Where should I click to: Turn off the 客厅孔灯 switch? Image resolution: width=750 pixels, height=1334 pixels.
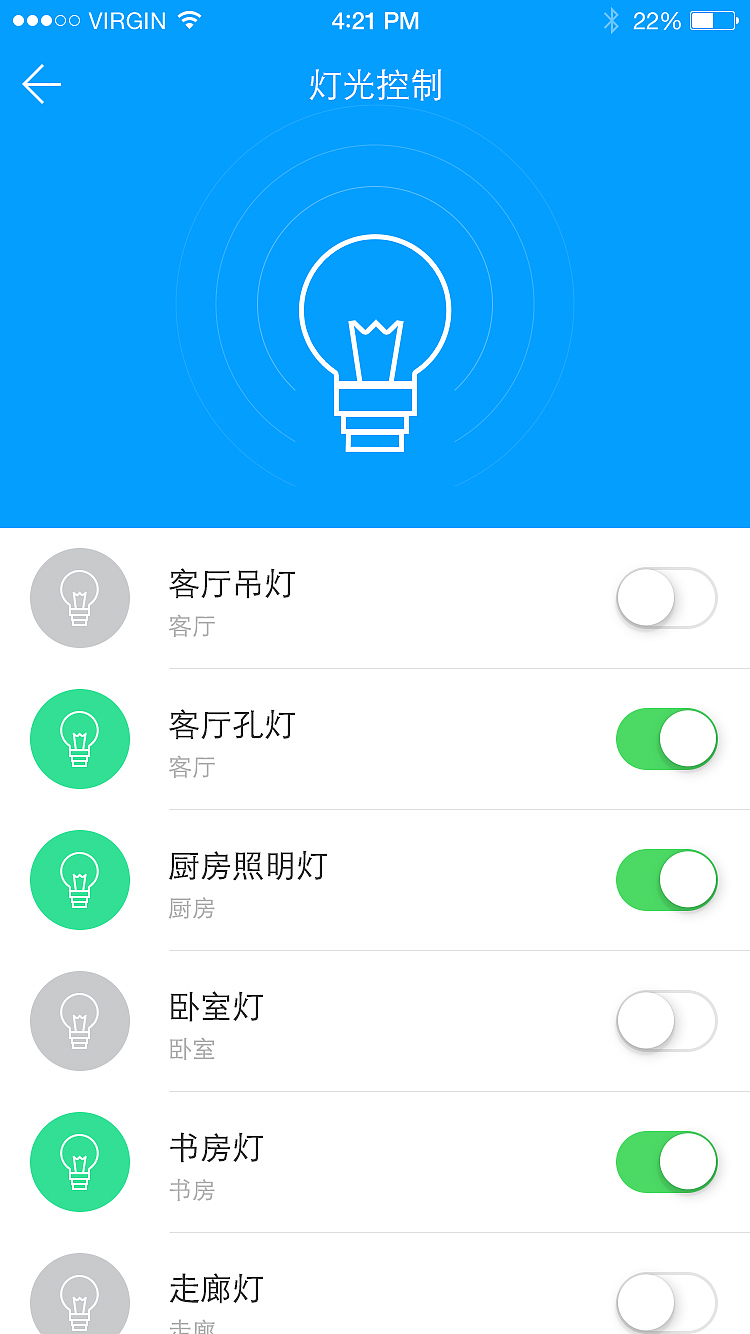pos(666,739)
